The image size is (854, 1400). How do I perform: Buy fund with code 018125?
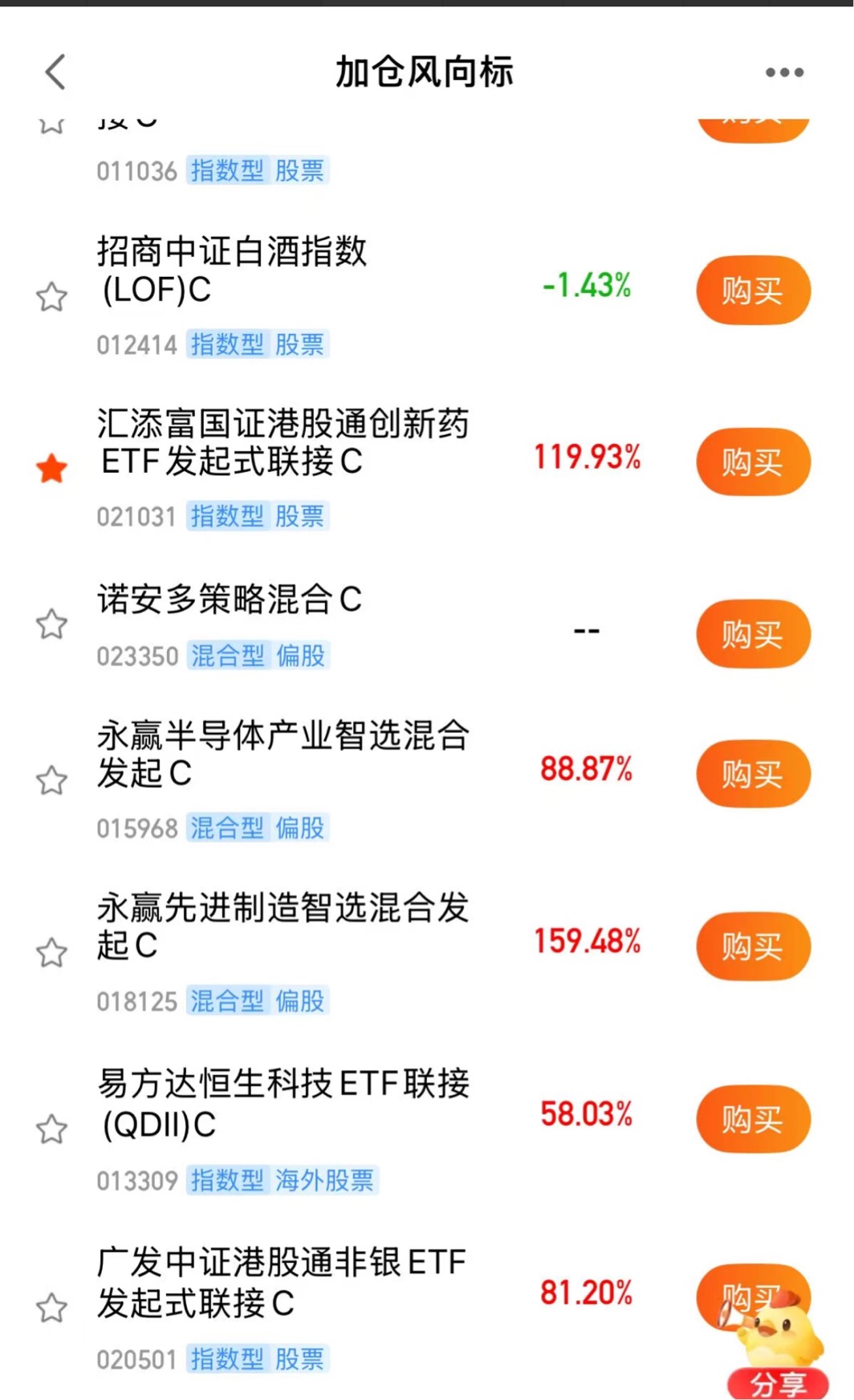753,946
